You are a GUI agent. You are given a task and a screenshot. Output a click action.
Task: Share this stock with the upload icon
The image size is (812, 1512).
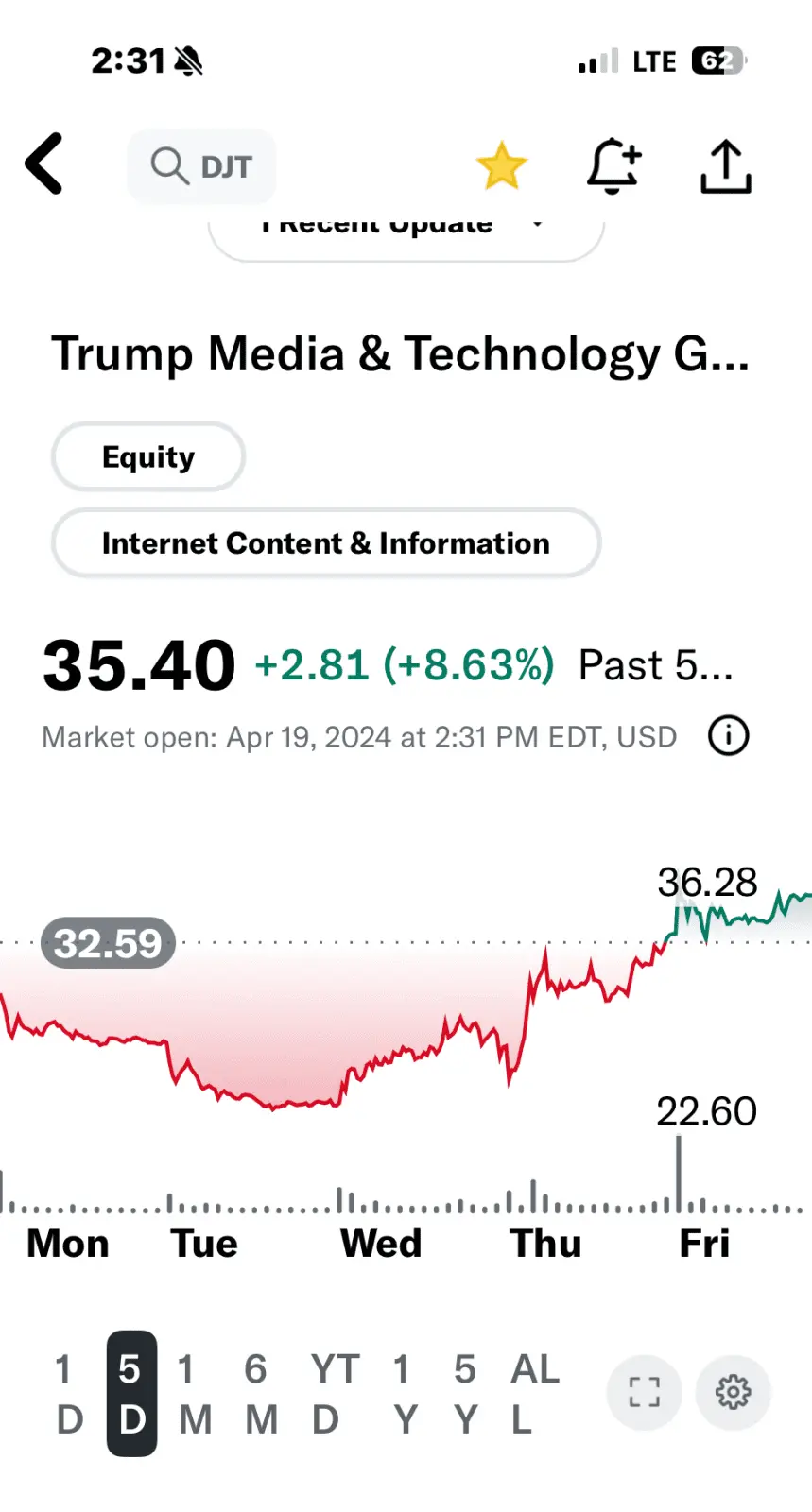725,166
